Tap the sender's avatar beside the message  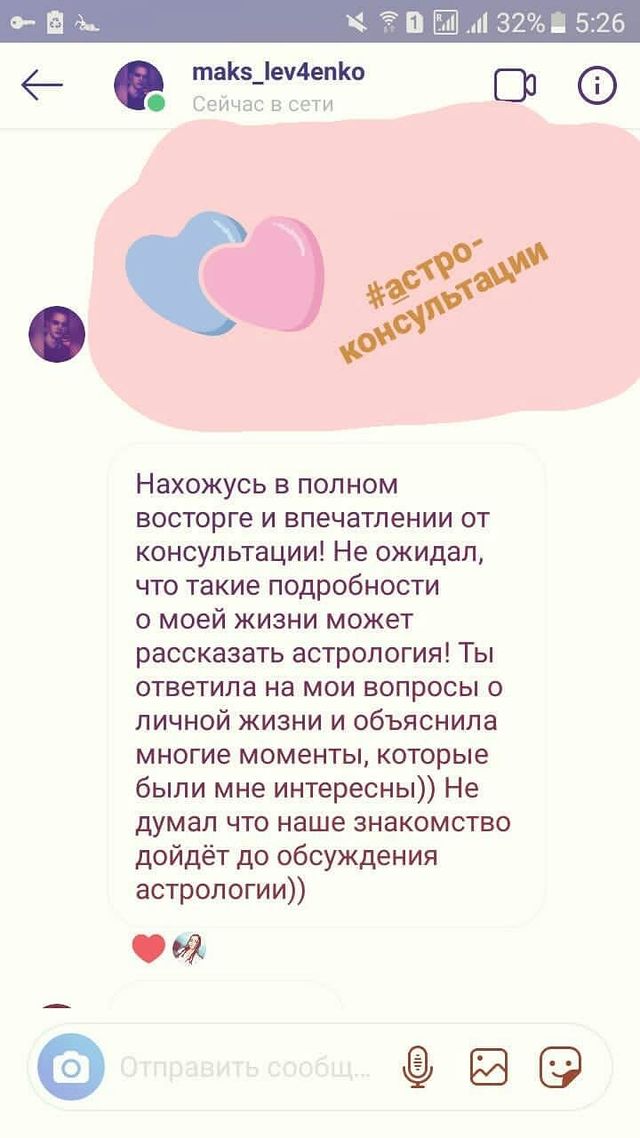click(57, 334)
